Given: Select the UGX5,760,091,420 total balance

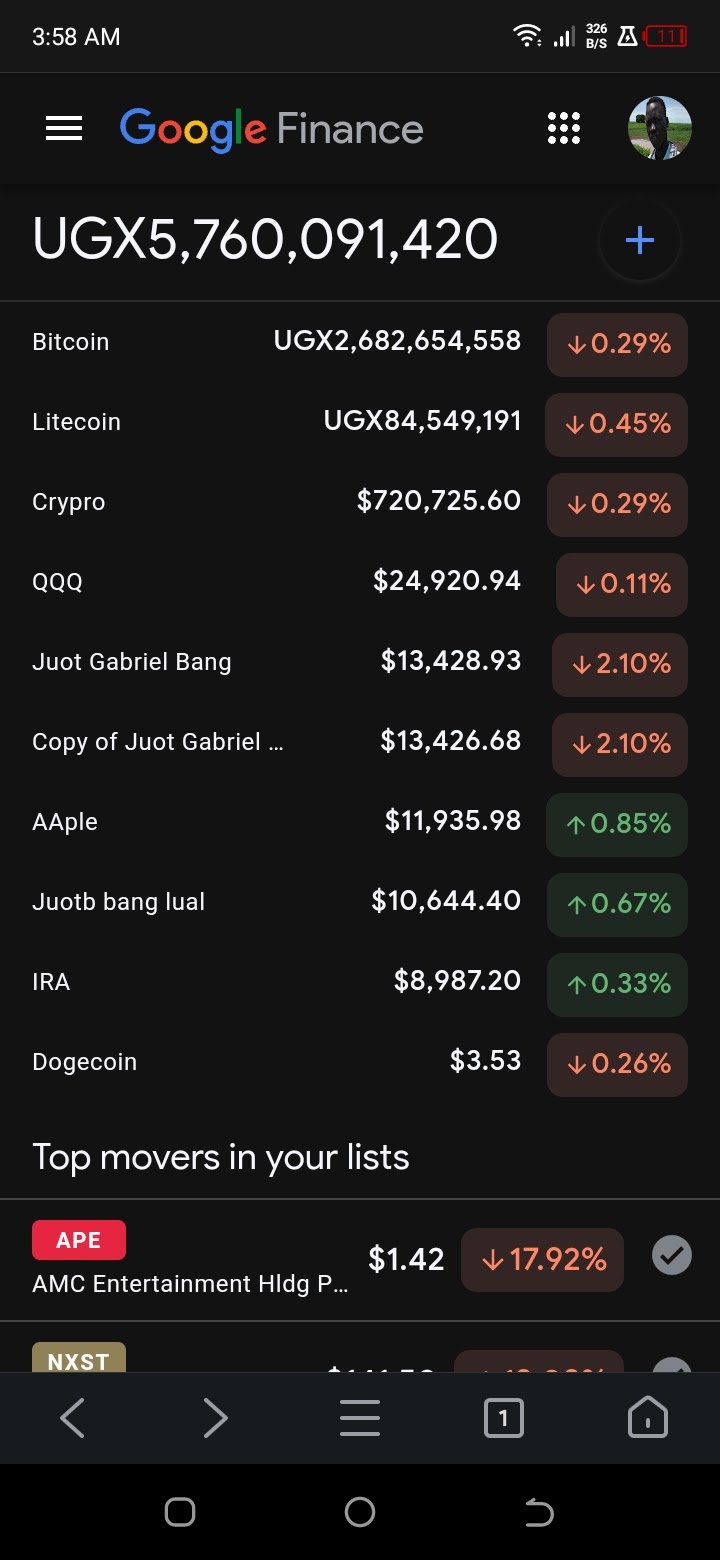Looking at the screenshot, I should tap(265, 238).
